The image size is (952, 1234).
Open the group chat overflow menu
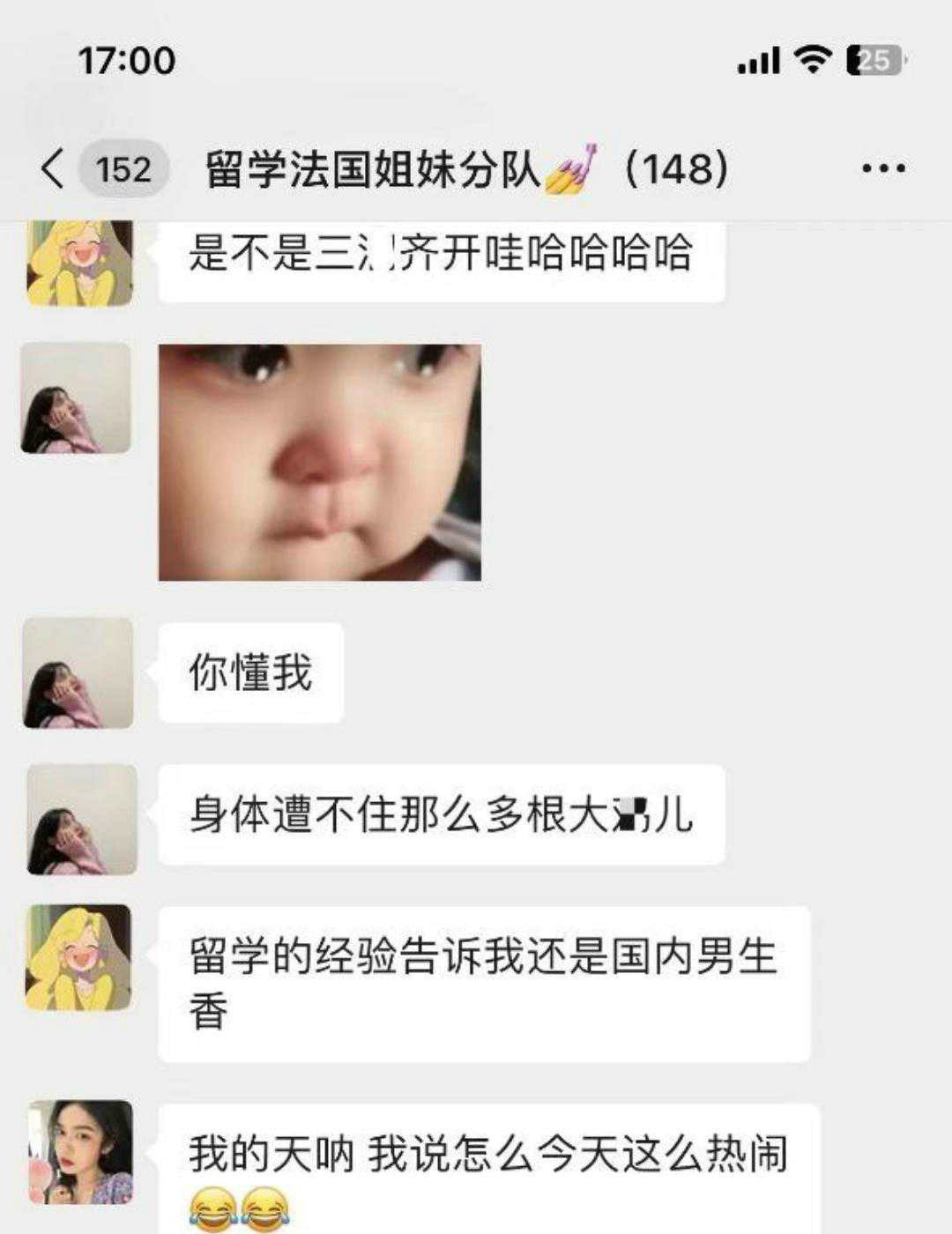pos(883,168)
